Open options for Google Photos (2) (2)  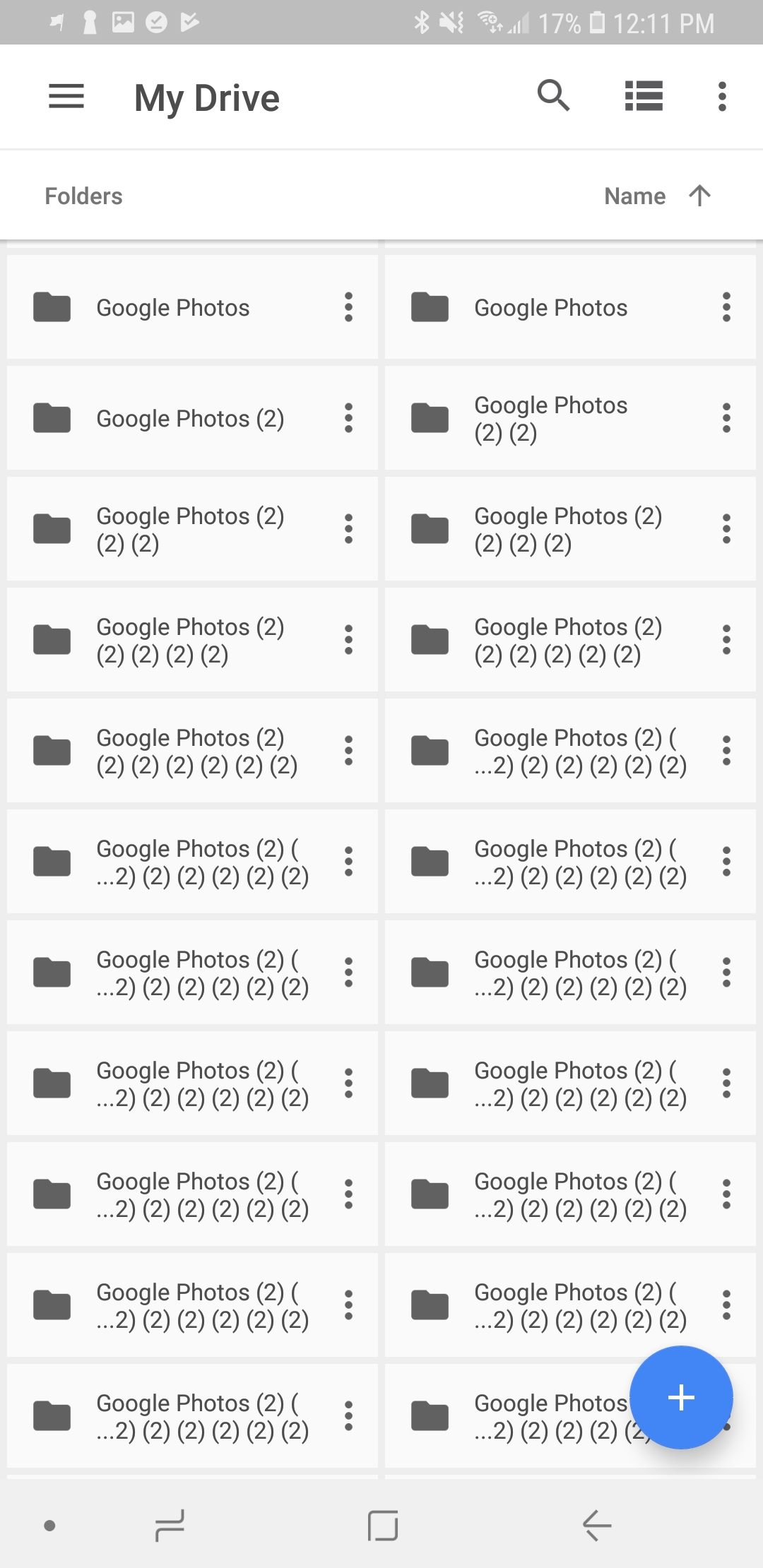click(726, 418)
